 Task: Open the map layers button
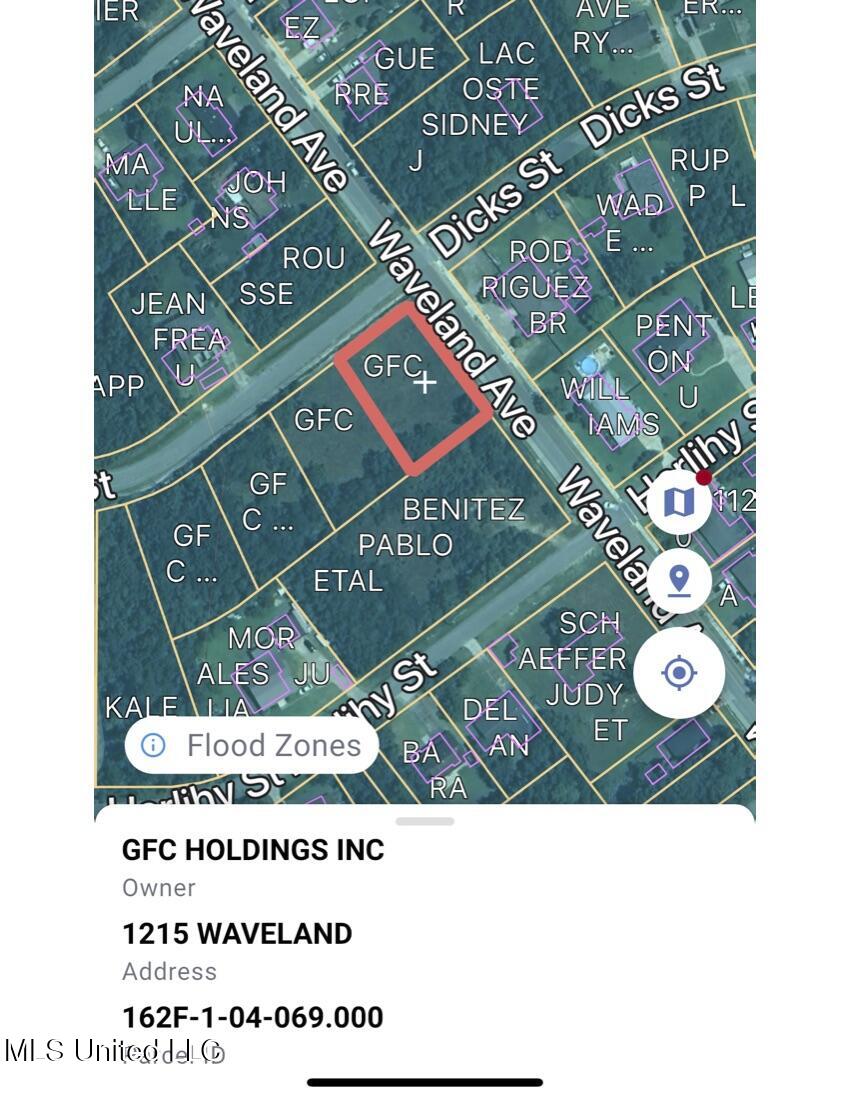pyautogui.click(x=679, y=502)
